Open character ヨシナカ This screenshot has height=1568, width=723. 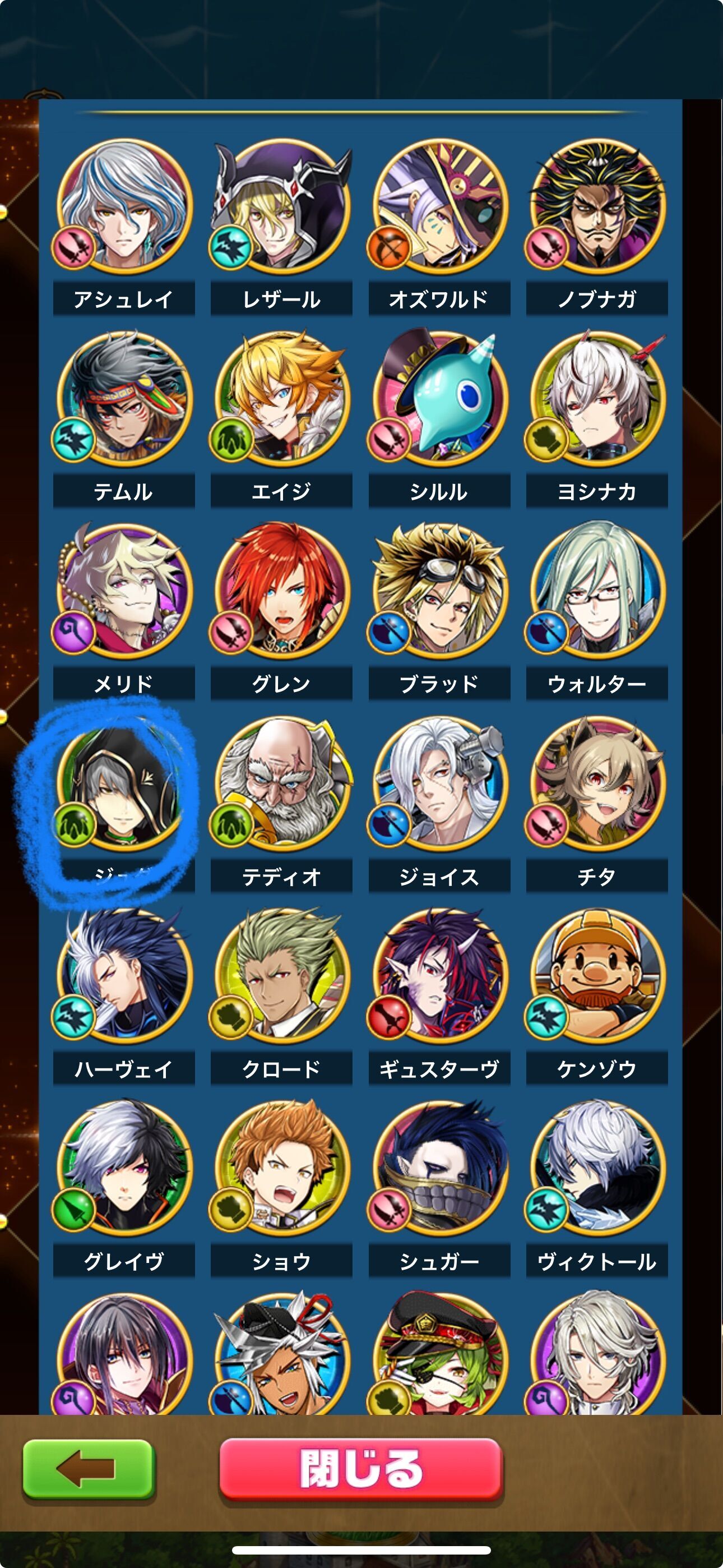tap(597, 399)
